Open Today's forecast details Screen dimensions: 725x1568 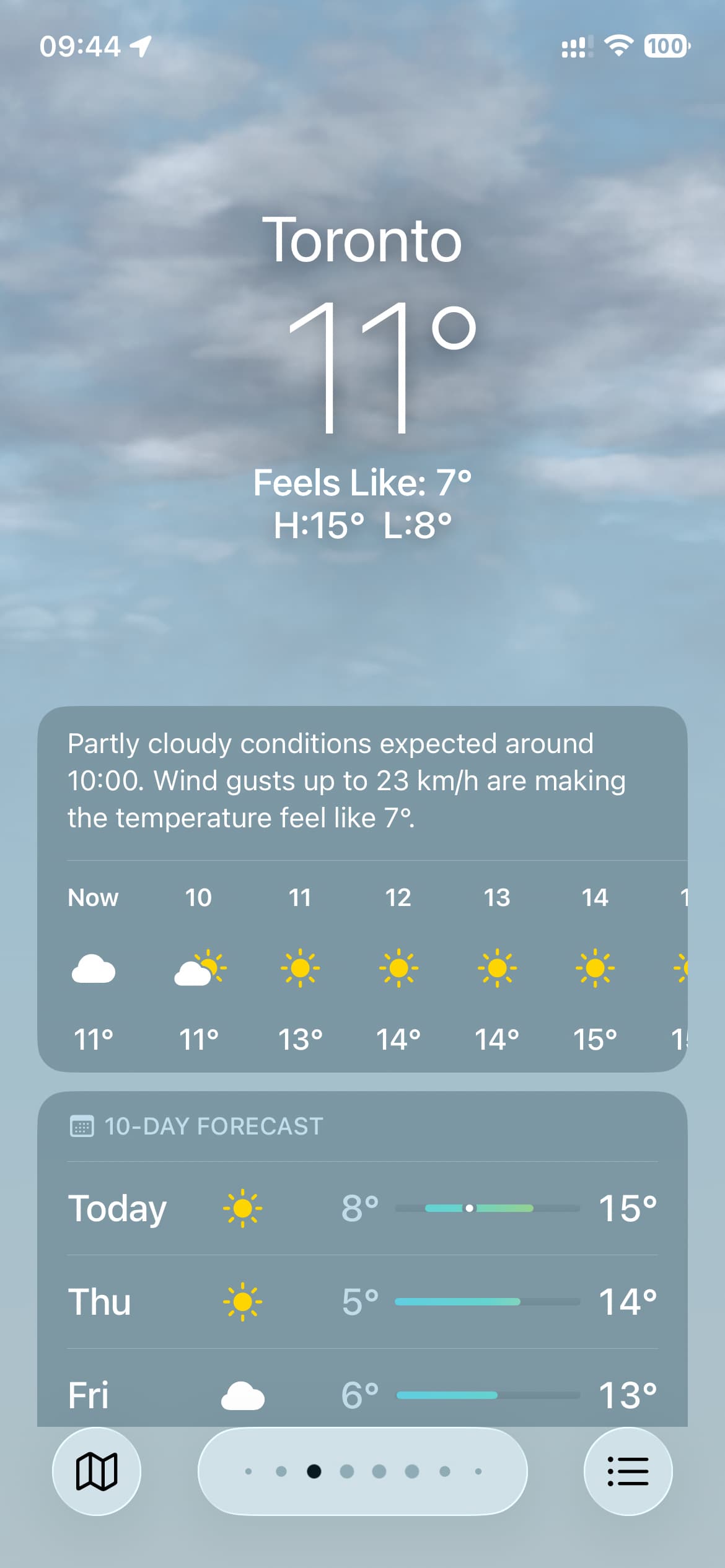(362, 1208)
